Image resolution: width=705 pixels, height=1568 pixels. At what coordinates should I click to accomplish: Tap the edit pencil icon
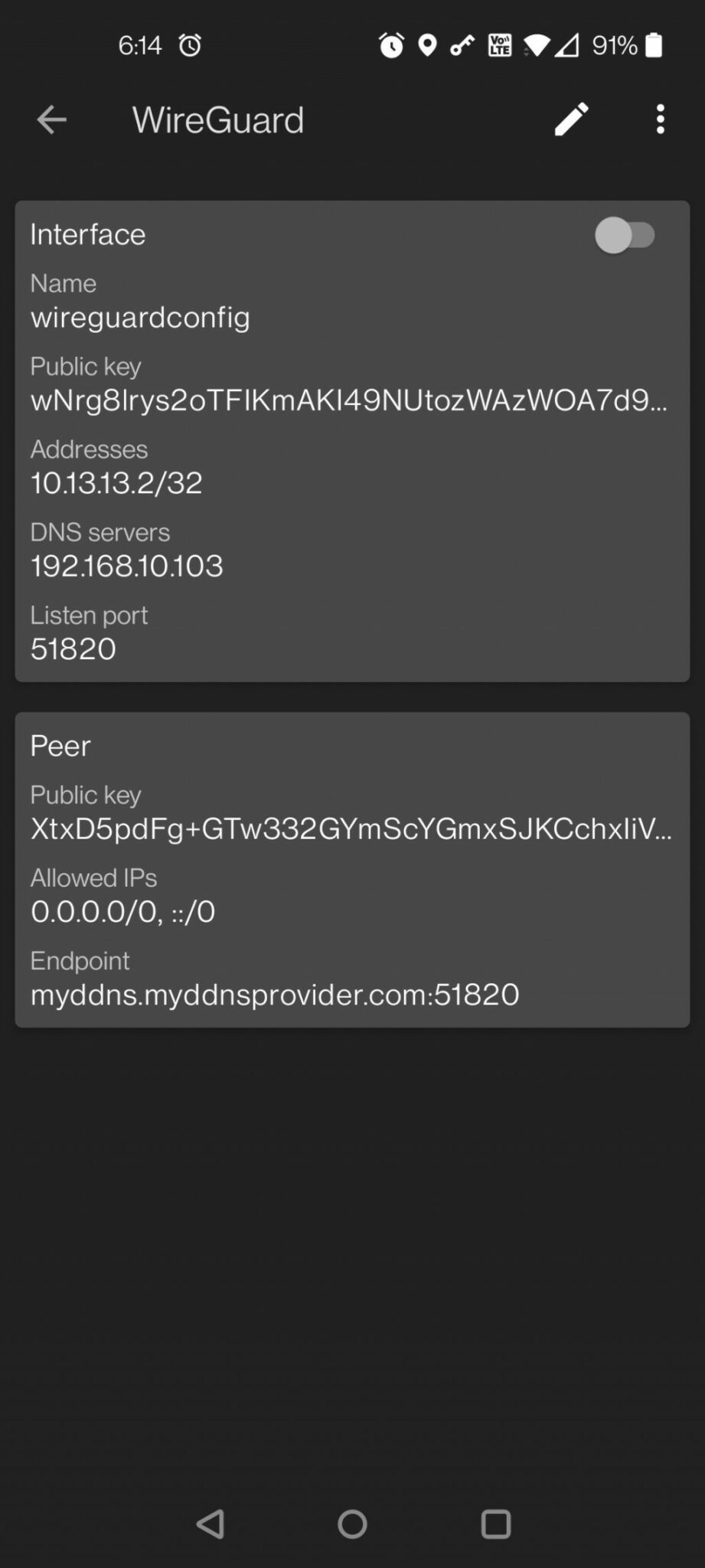click(x=570, y=120)
